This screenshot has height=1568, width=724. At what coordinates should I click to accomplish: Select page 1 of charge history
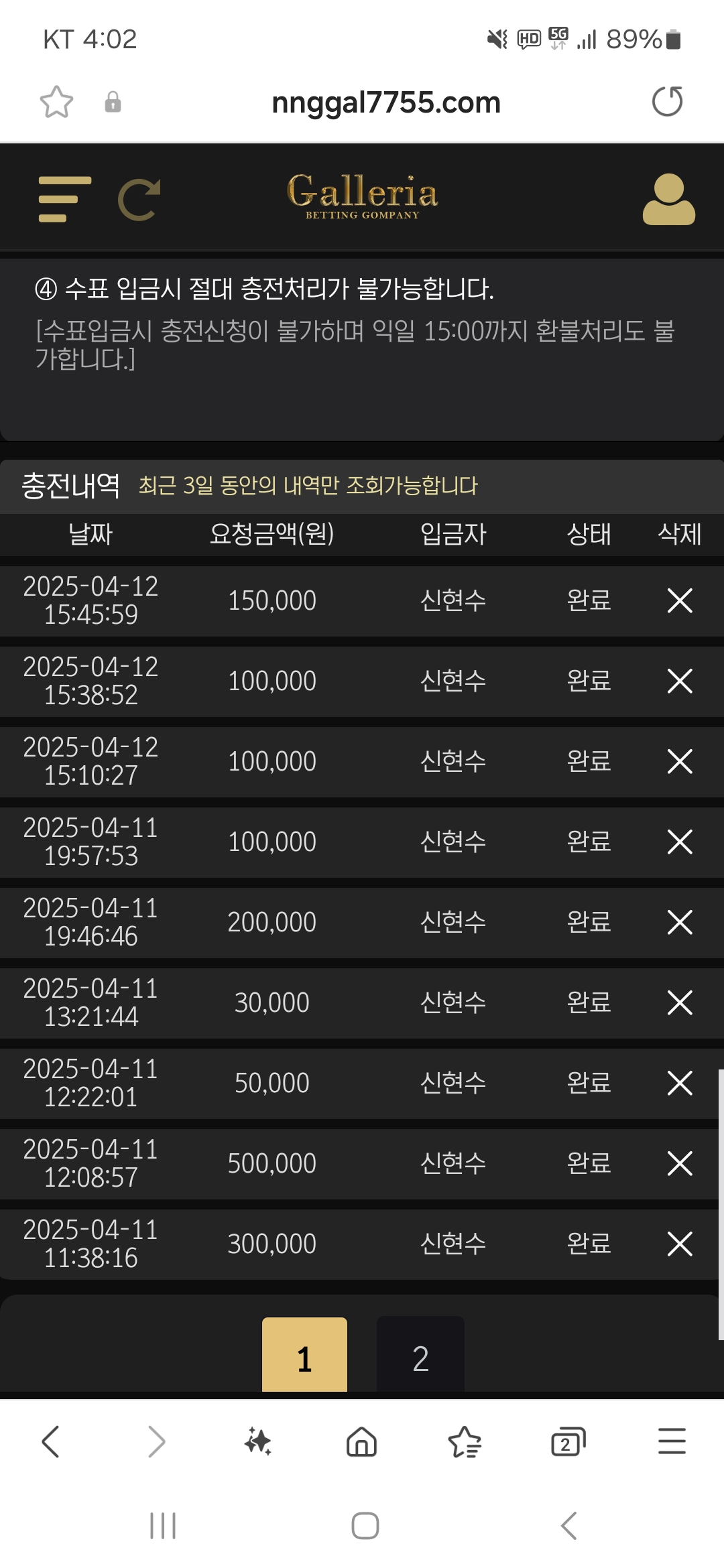[304, 1358]
